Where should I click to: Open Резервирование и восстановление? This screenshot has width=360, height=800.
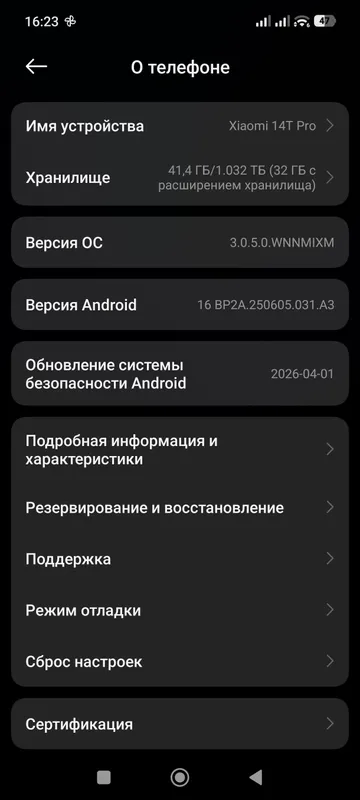tap(180, 508)
